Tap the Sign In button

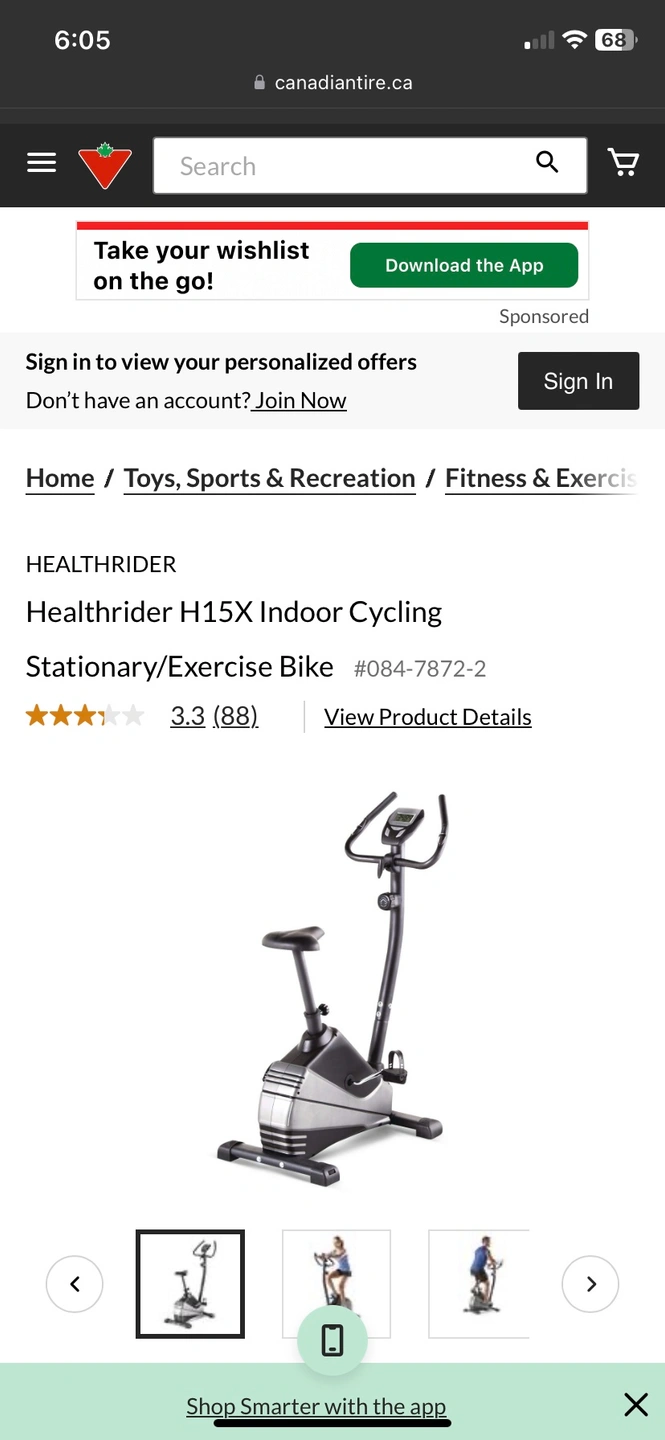click(578, 381)
